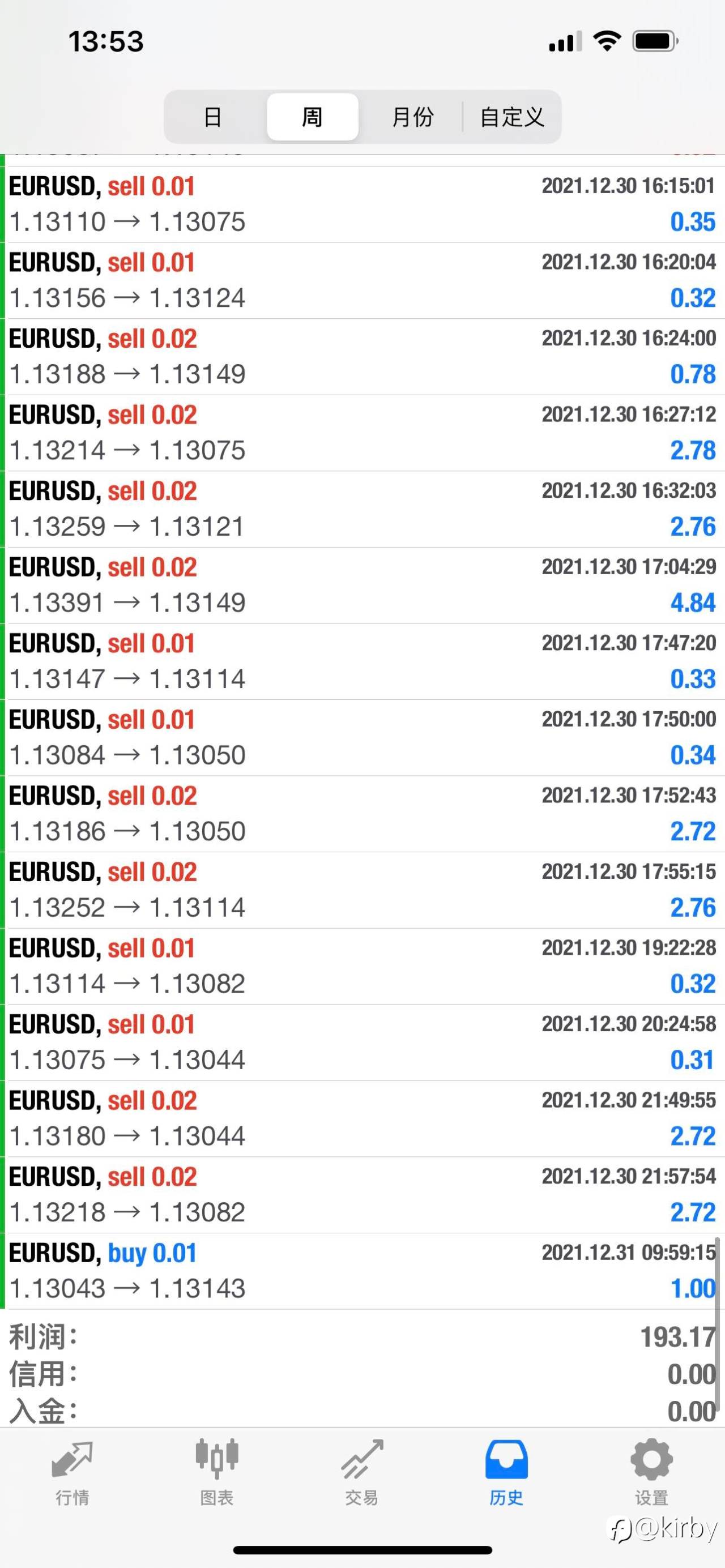Screen dimensions: 725x1568
Task: Switch to the 历史 history tab
Action: point(506,1471)
